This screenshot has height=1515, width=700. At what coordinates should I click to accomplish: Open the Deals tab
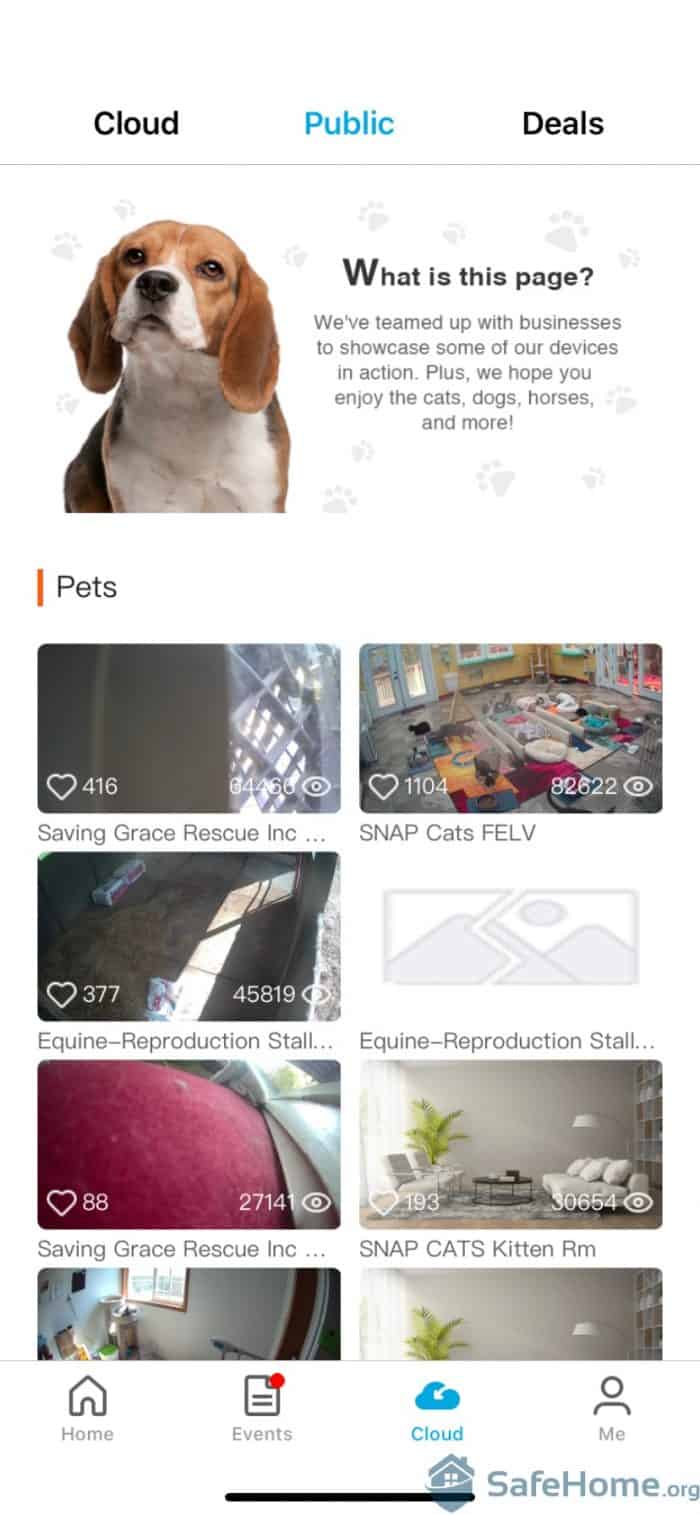(563, 123)
